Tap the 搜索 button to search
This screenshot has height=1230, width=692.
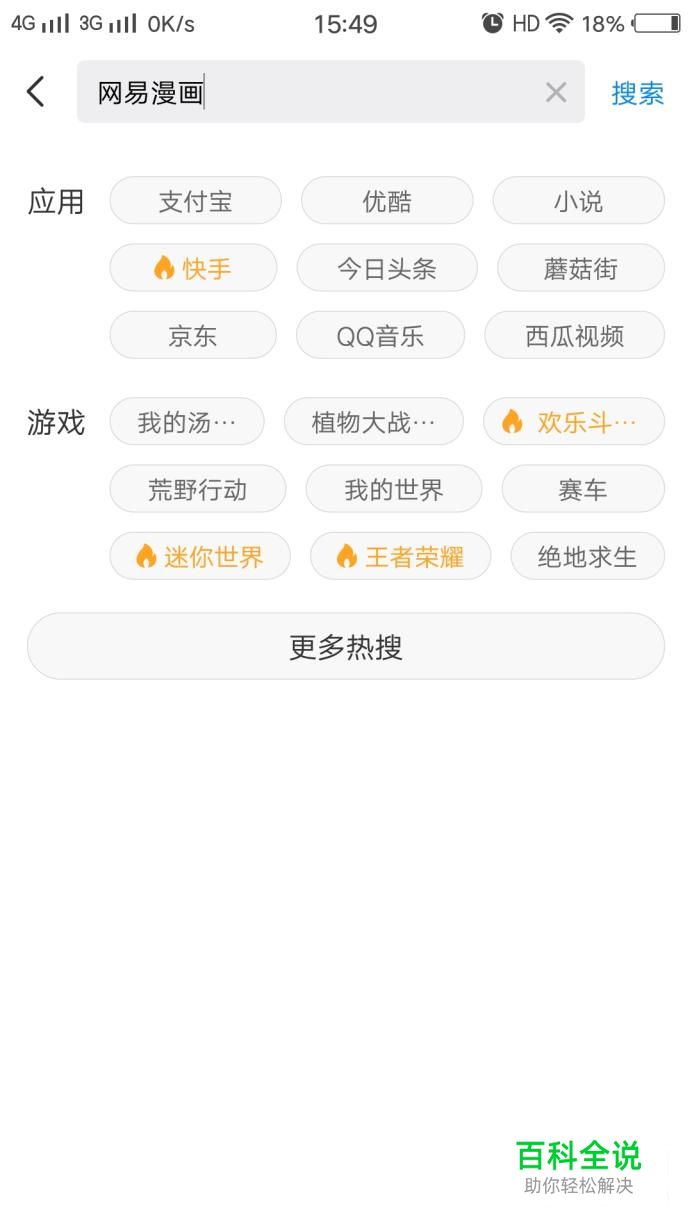point(637,93)
